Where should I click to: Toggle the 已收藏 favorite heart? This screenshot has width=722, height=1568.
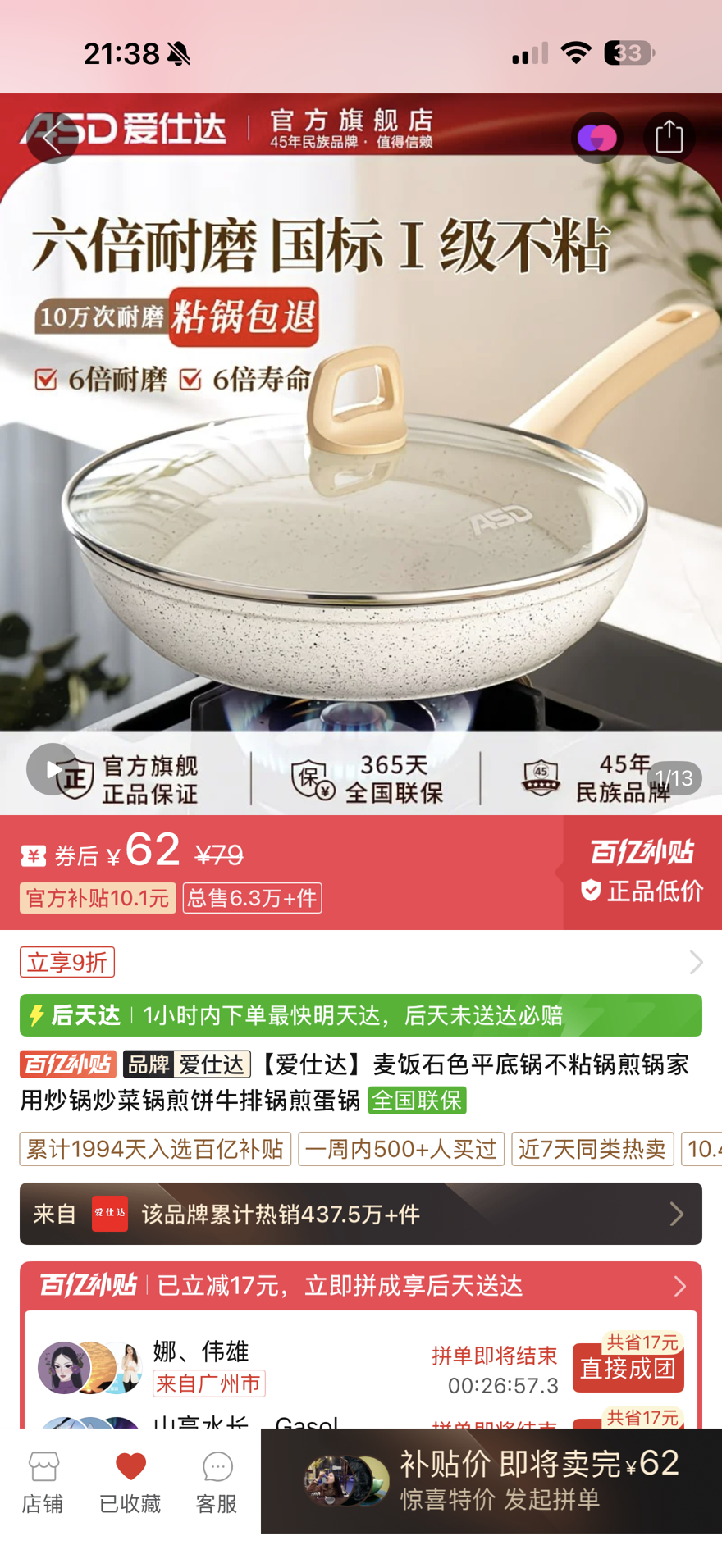(x=130, y=1482)
